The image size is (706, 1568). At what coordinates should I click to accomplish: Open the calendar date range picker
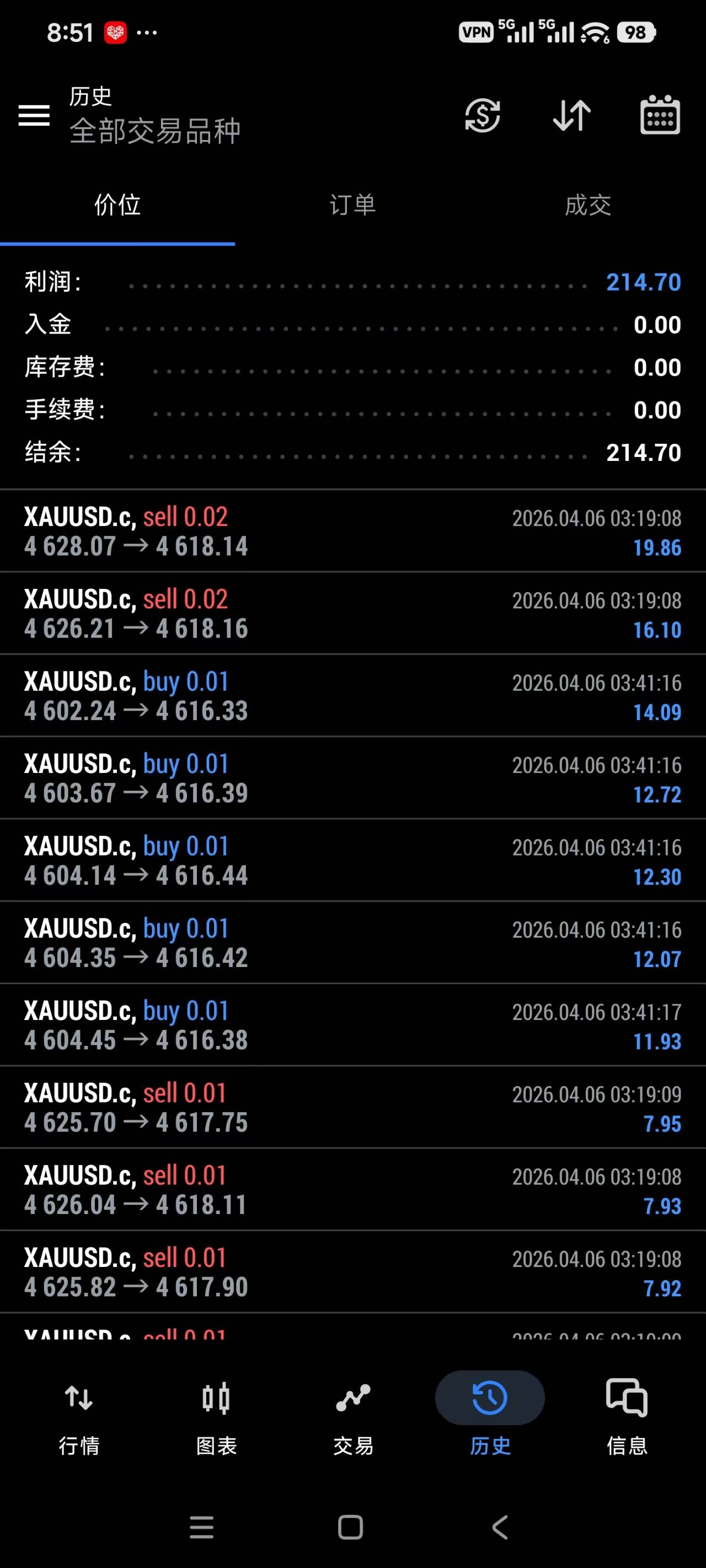[660, 115]
